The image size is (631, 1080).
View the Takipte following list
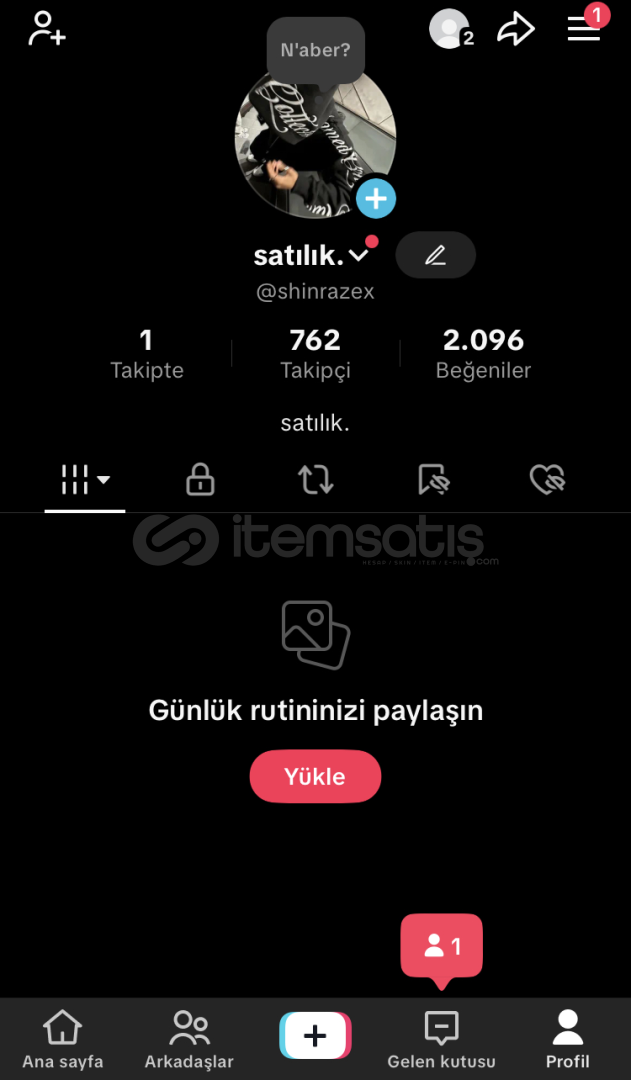coord(147,354)
